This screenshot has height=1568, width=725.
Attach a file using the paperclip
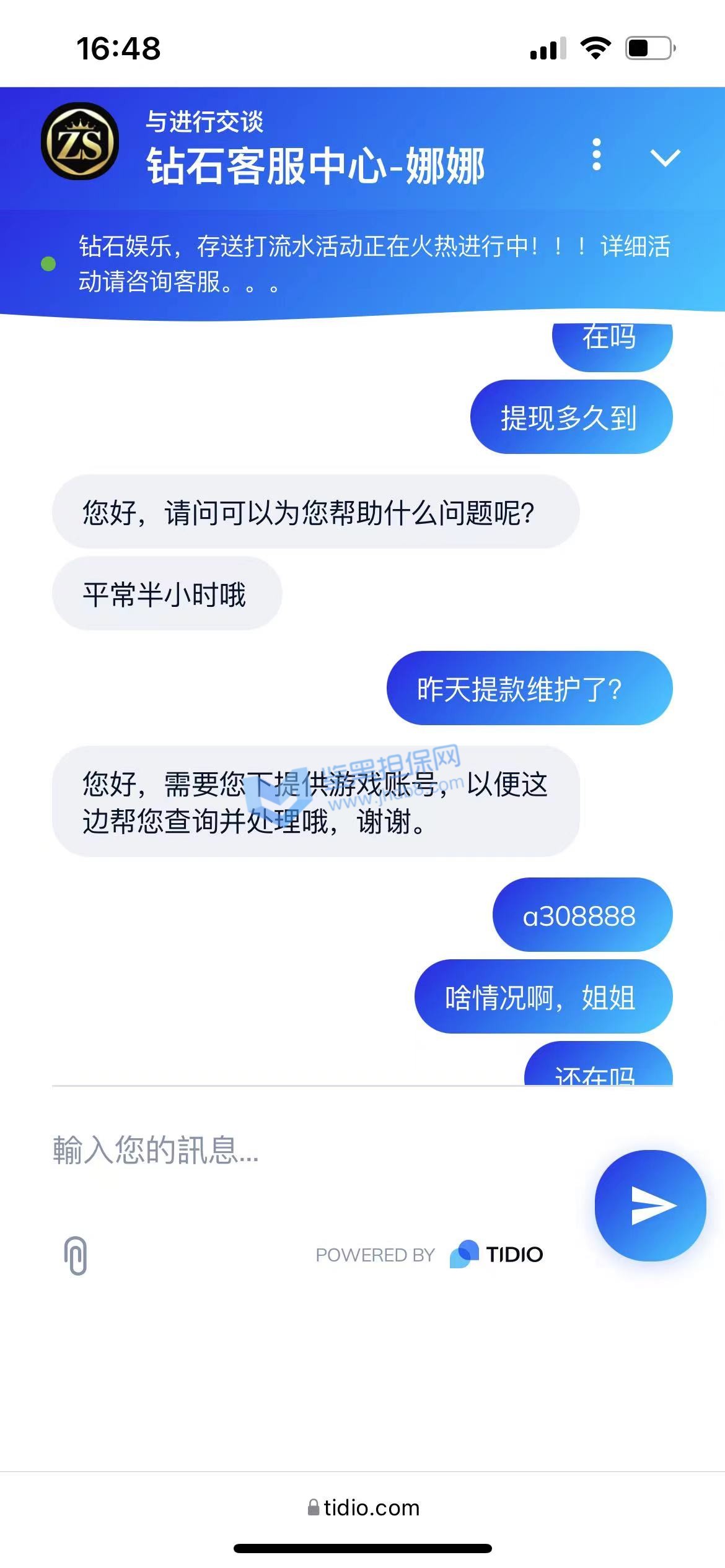coord(76,1255)
